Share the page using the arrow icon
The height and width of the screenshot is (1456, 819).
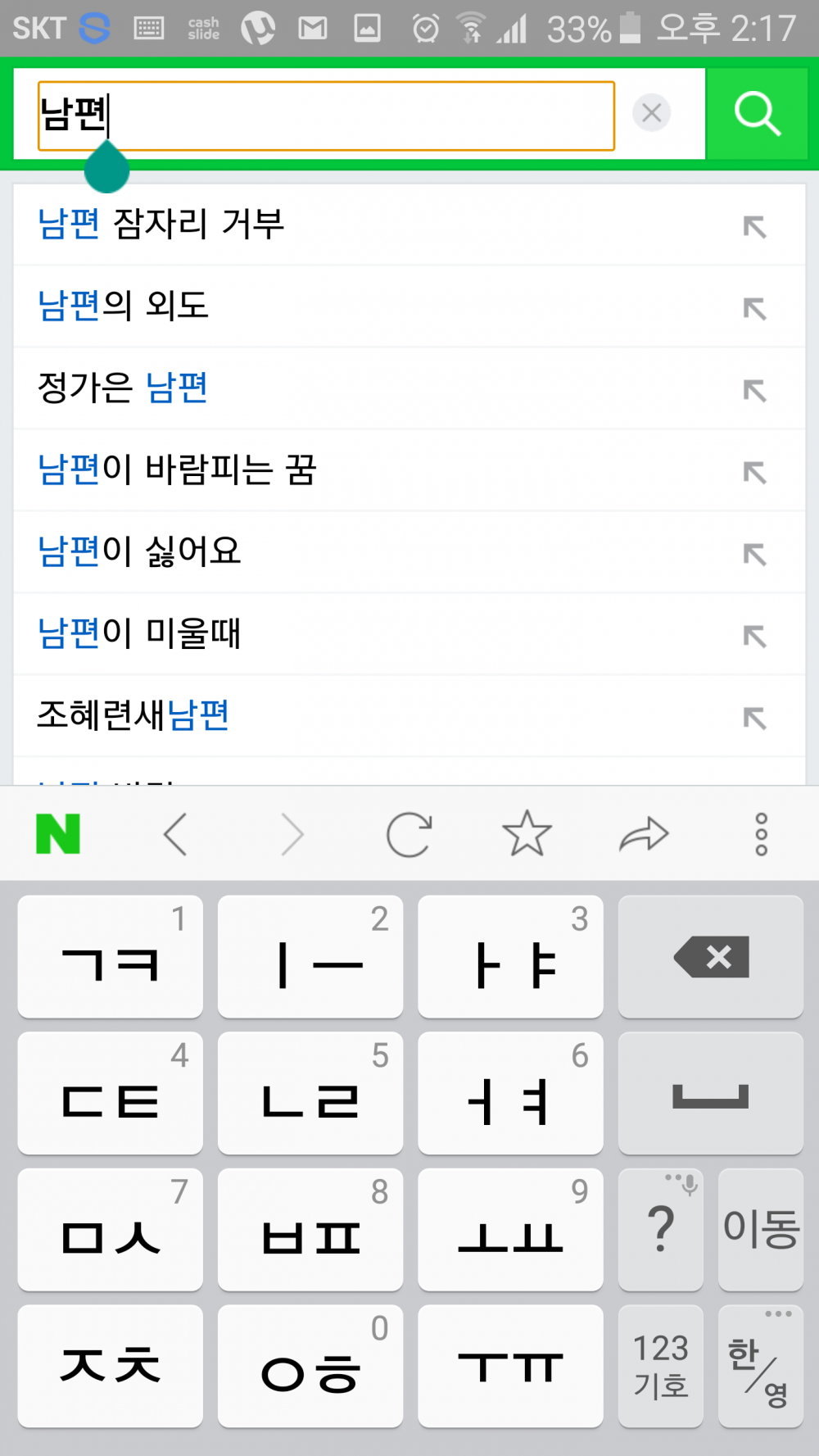[644, 833]
